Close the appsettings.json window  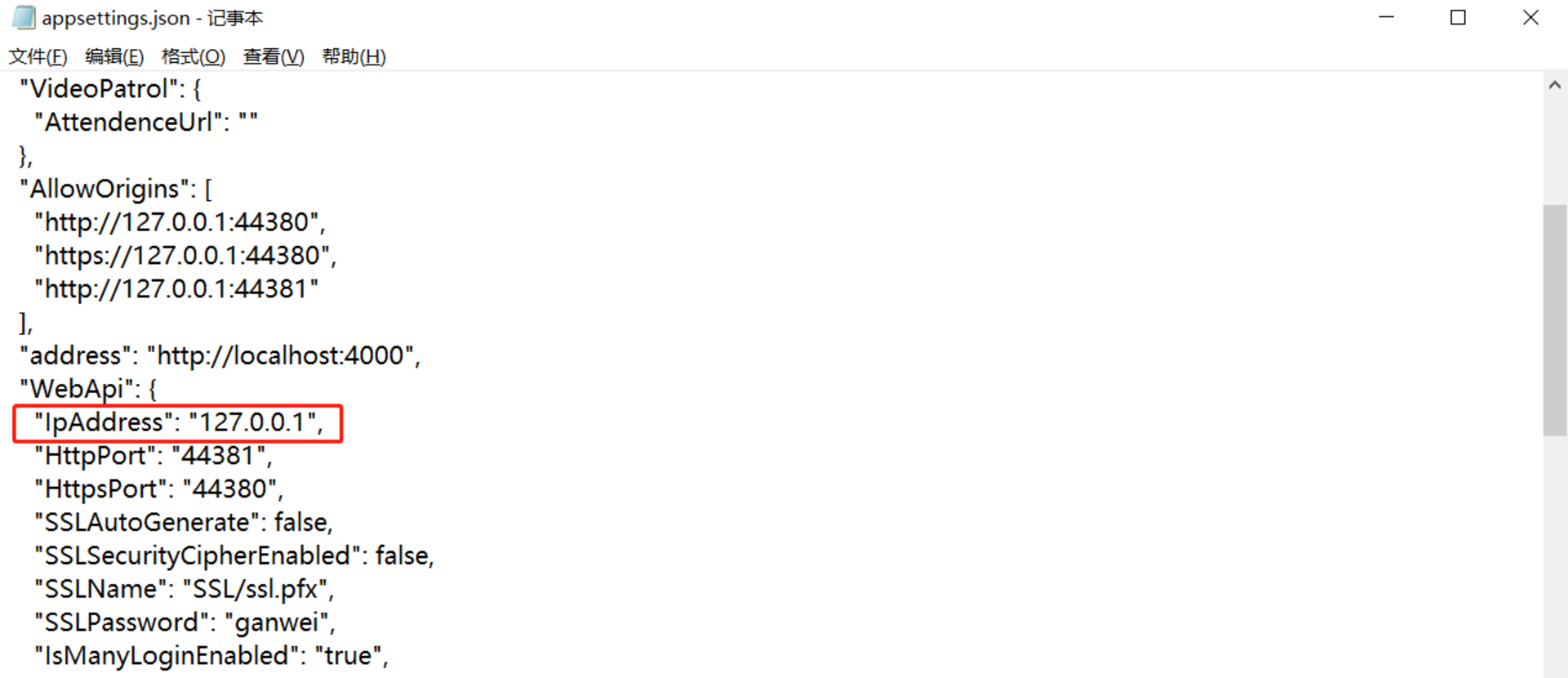(1530, 18)
